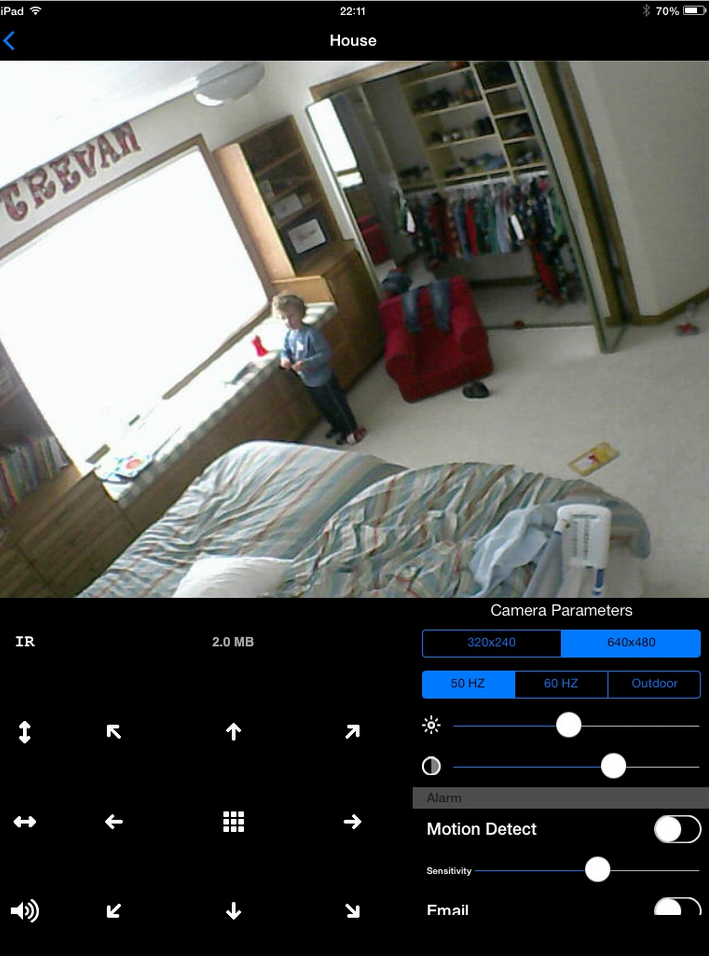This screenshot has height=956, width=709.
Task: Choose the Outdoor mode
Action: click(x=654, y=684)
